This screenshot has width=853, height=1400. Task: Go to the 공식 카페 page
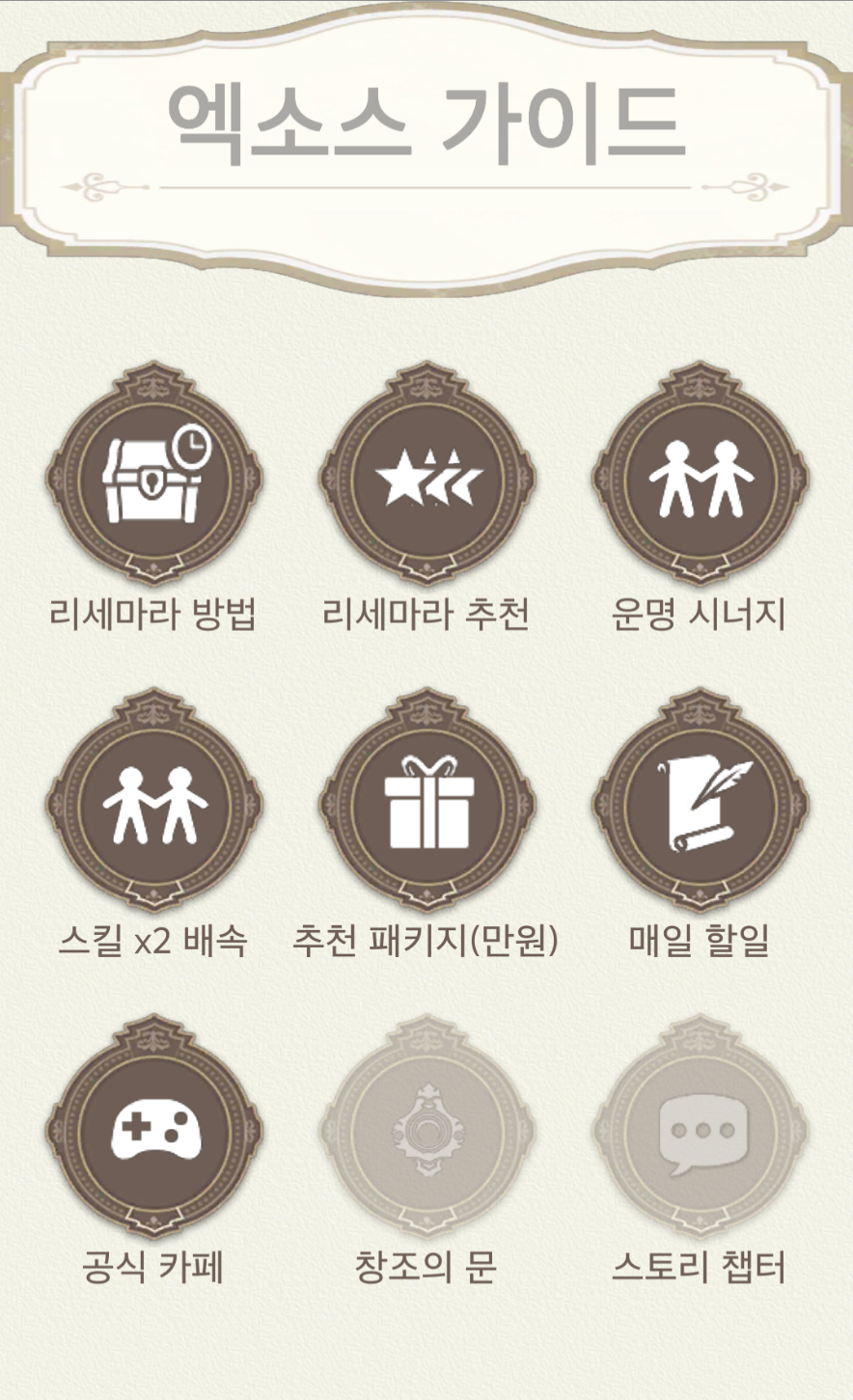click(x=153, y=1129)
